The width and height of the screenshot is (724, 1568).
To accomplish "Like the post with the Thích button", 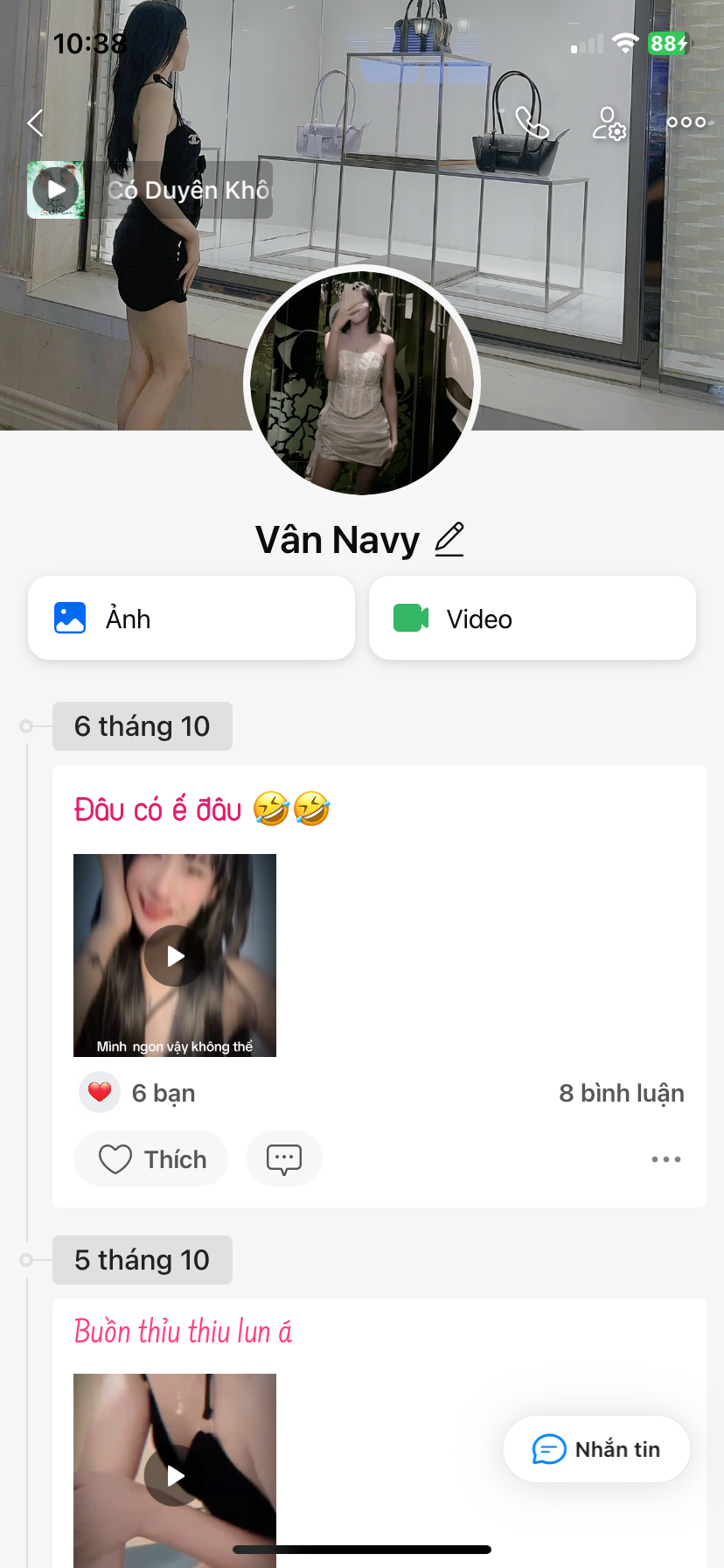I will click(151, 1159).
